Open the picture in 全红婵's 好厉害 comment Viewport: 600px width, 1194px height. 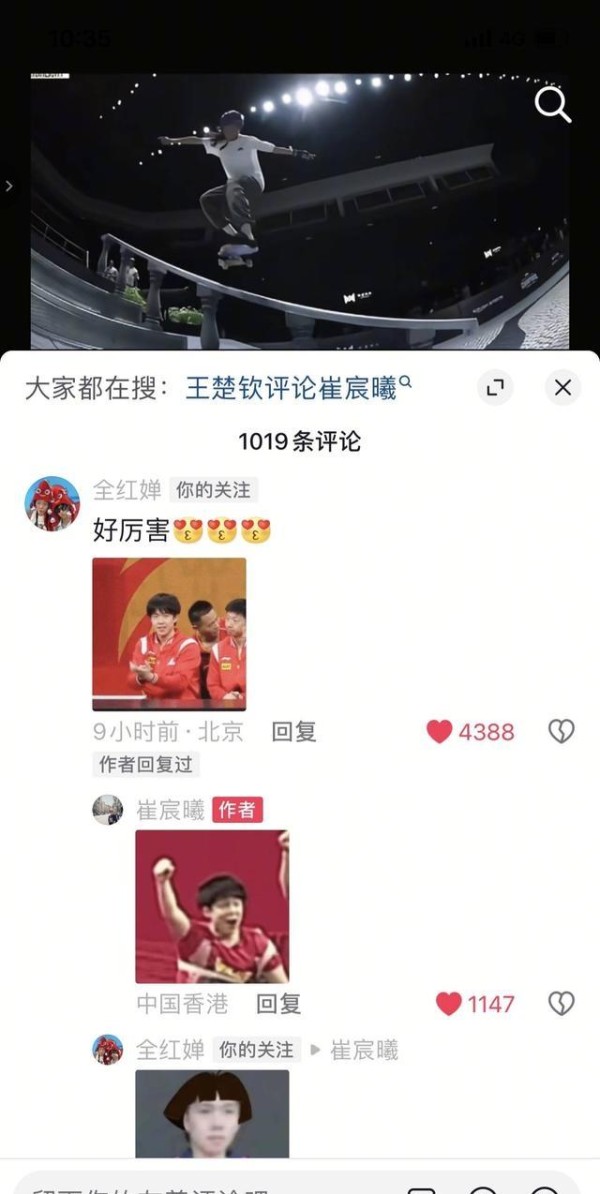point(169,633)
